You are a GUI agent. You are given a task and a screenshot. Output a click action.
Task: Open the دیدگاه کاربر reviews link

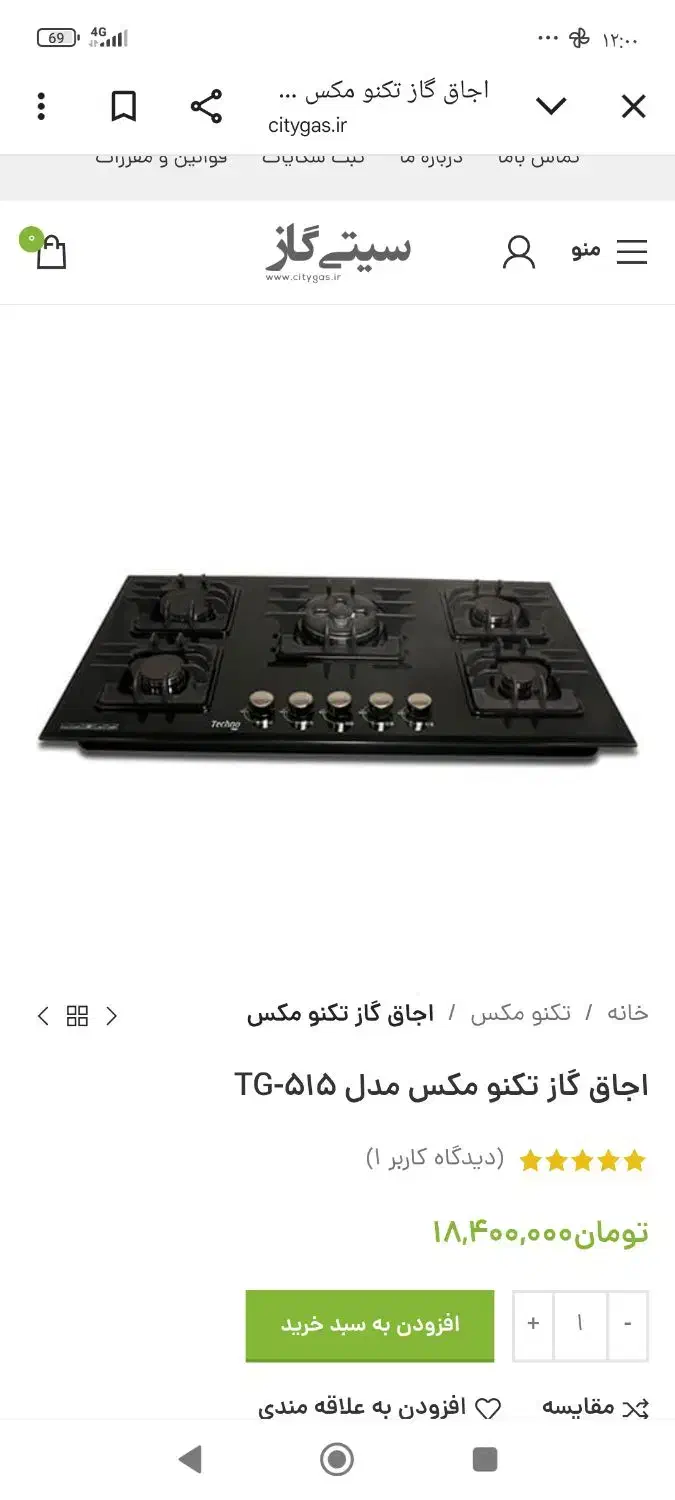pos(434,1159)
